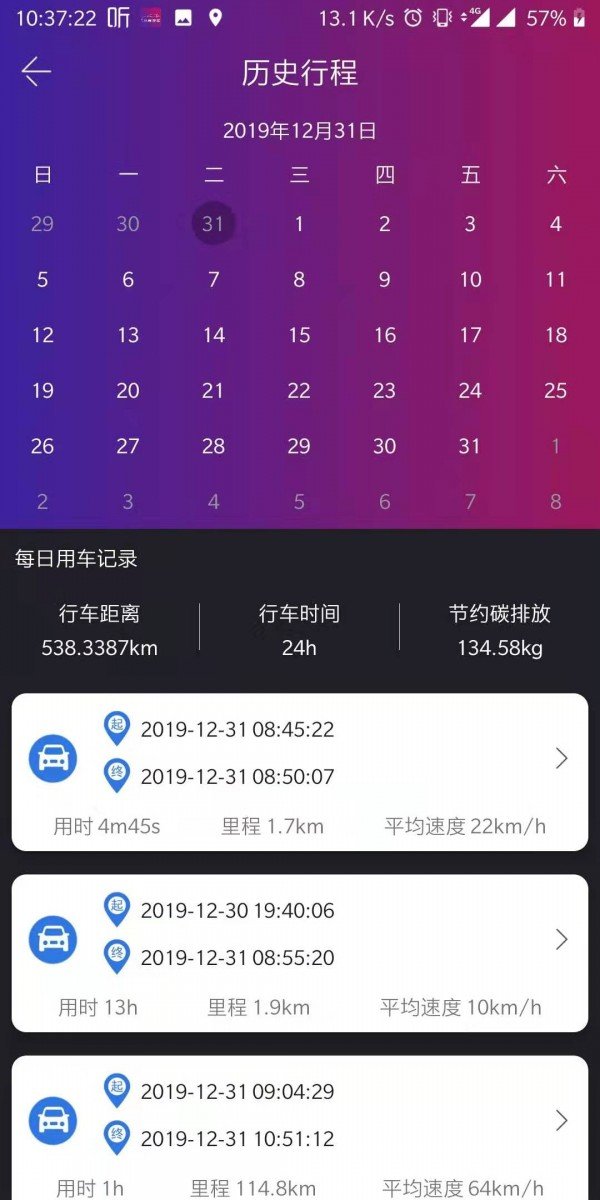
Task: Select day 25 on the calendar
Action: pyautogui.click(x=556, y=391)
